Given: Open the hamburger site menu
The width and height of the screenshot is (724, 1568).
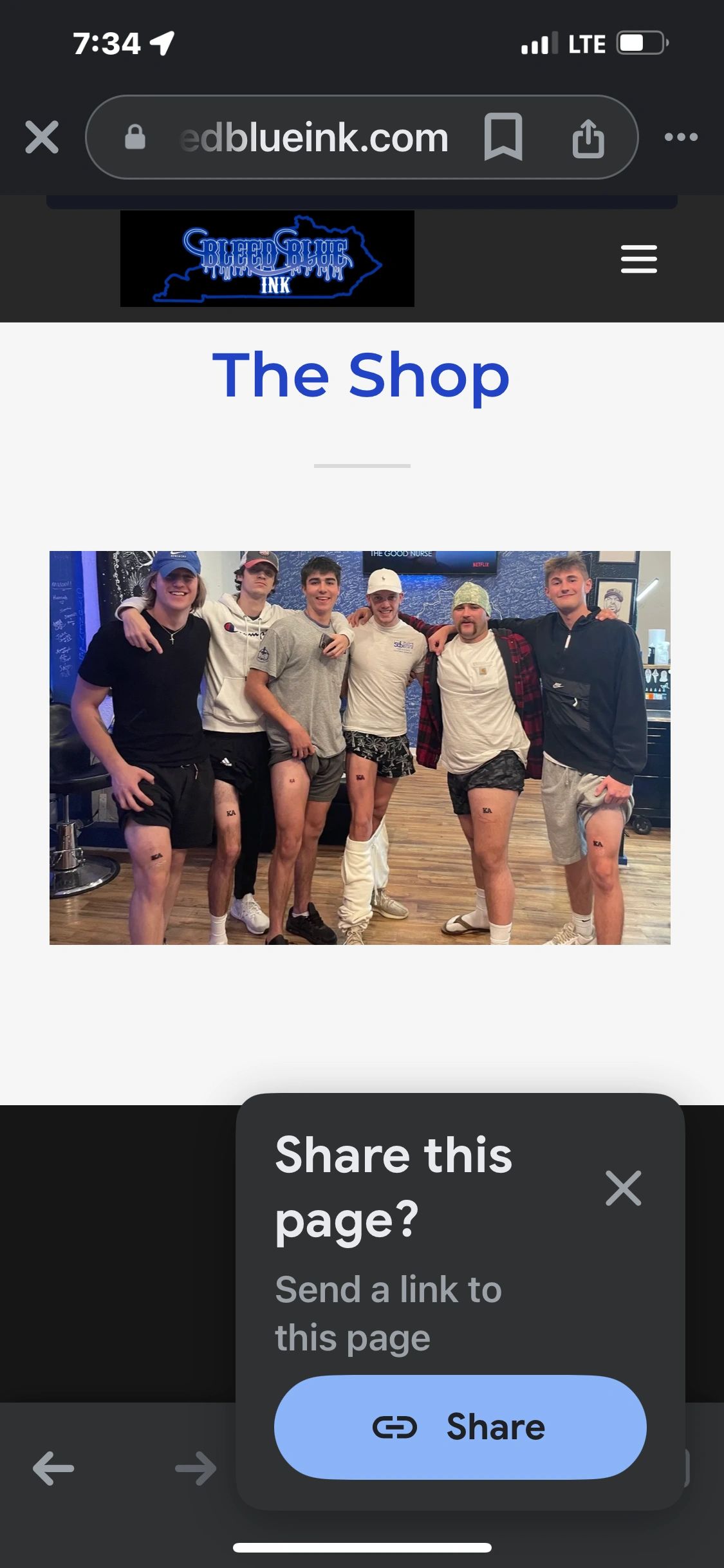Looking at the screenshot, I should tap(638, 259).
